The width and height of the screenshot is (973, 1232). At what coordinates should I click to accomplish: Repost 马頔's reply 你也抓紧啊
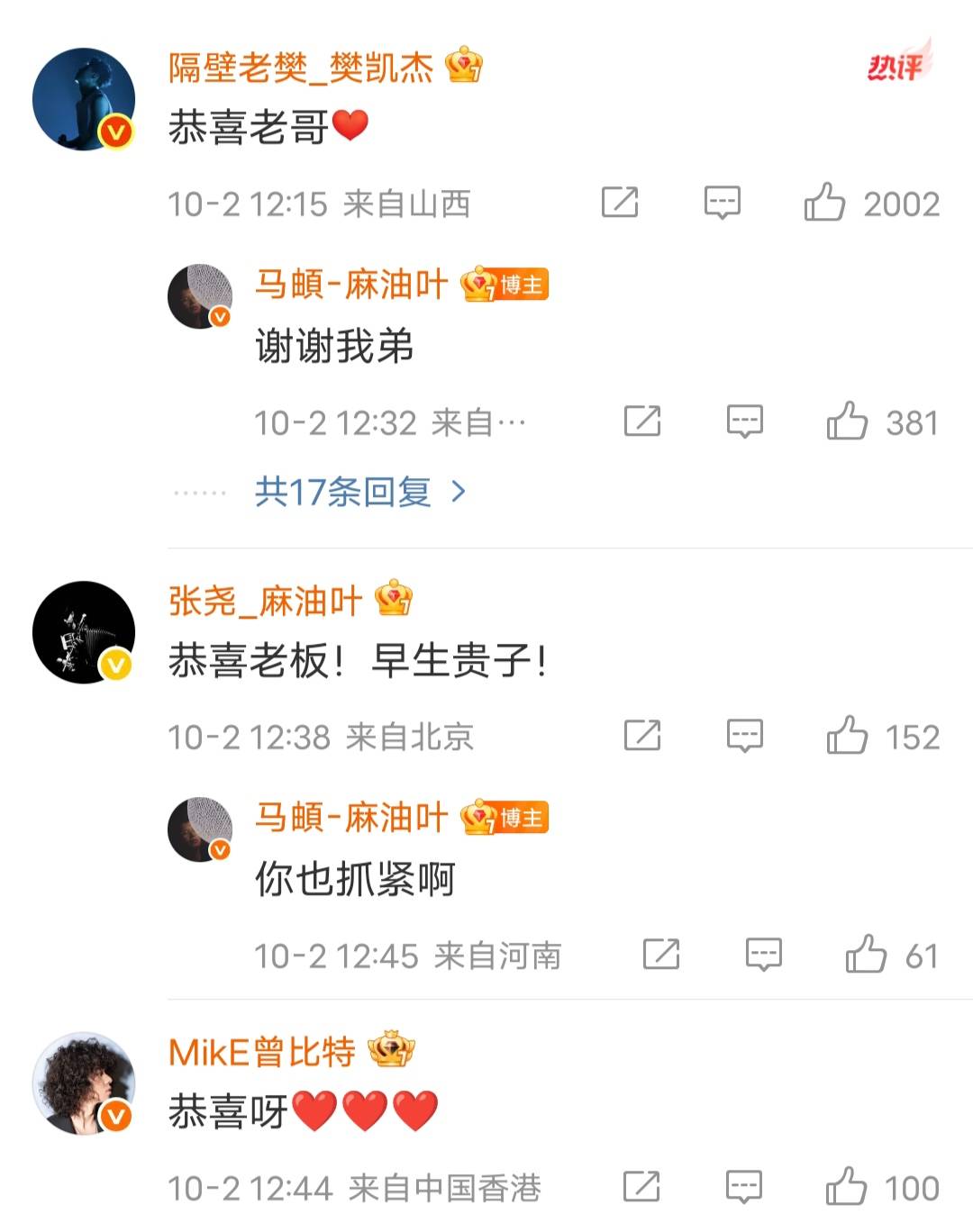(x=661, y=955)
